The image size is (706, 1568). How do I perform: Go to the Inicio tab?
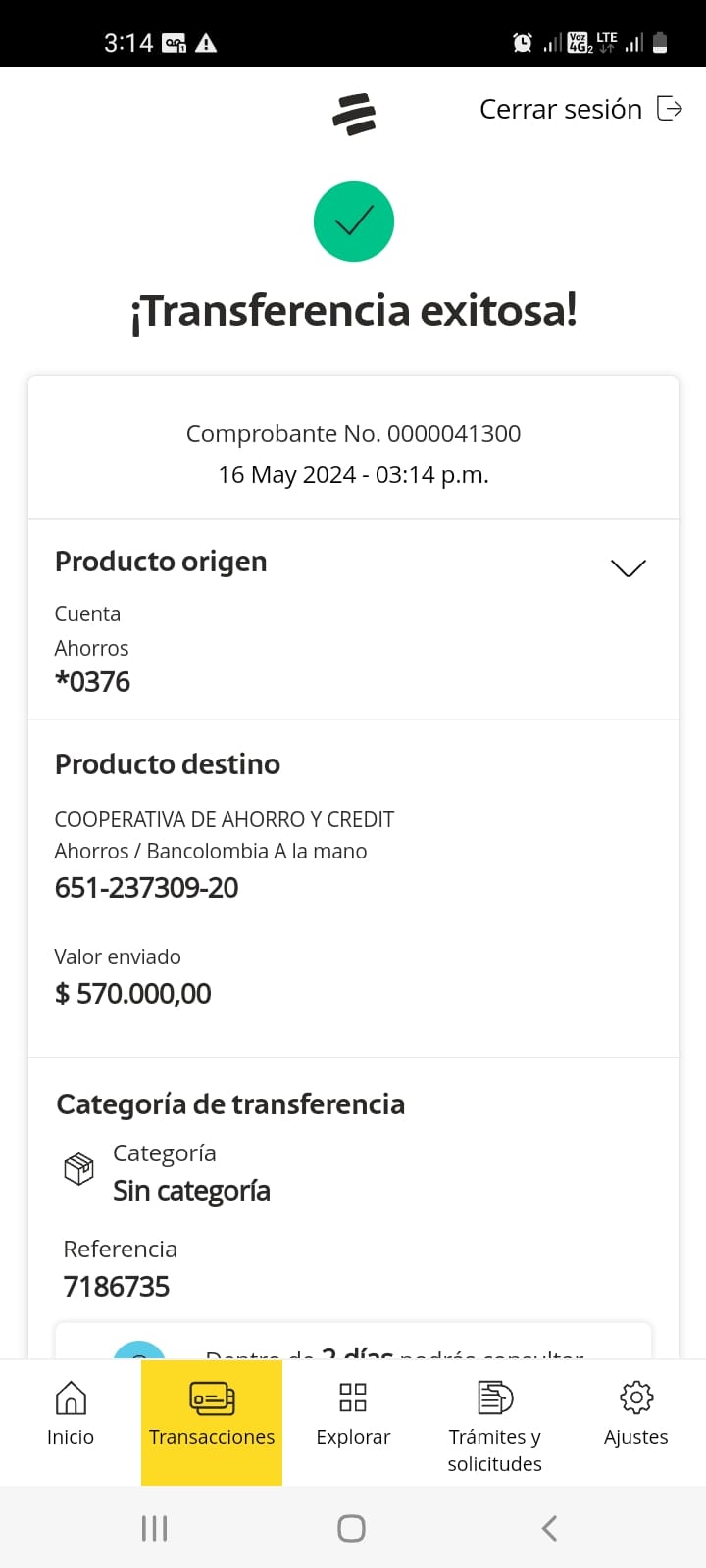[71, 1413]
